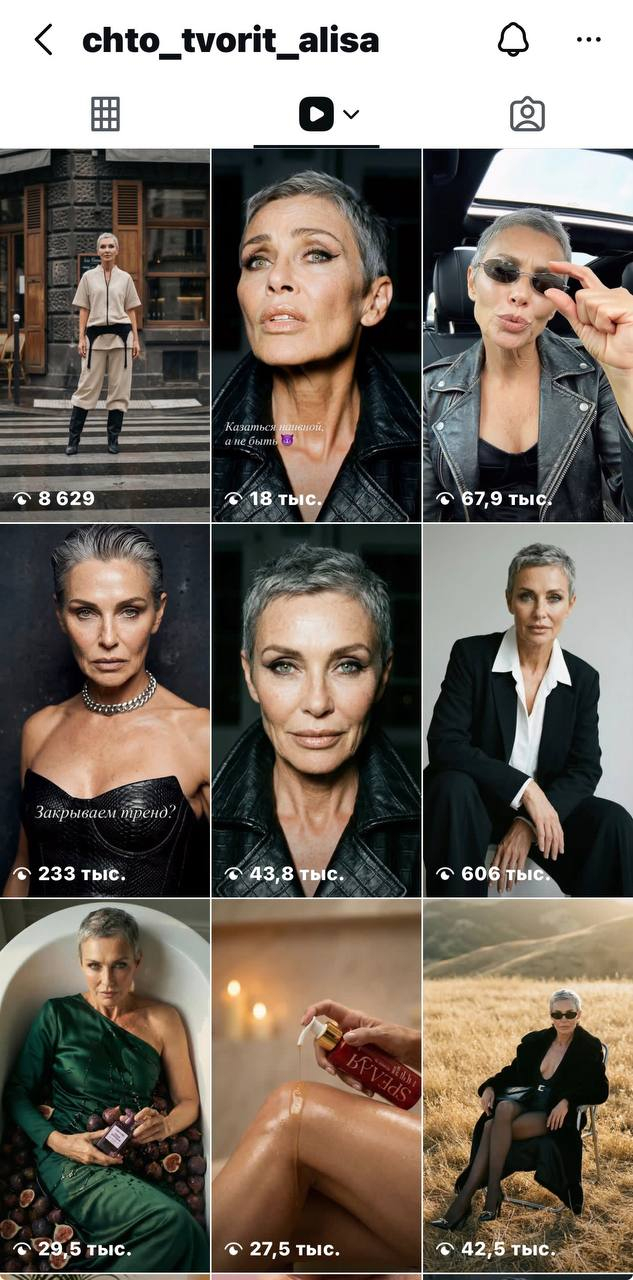Screen dimensions: 633x1280
Task: Open the reel with 42,5 тыс. views
Action: pos(528,1085)
